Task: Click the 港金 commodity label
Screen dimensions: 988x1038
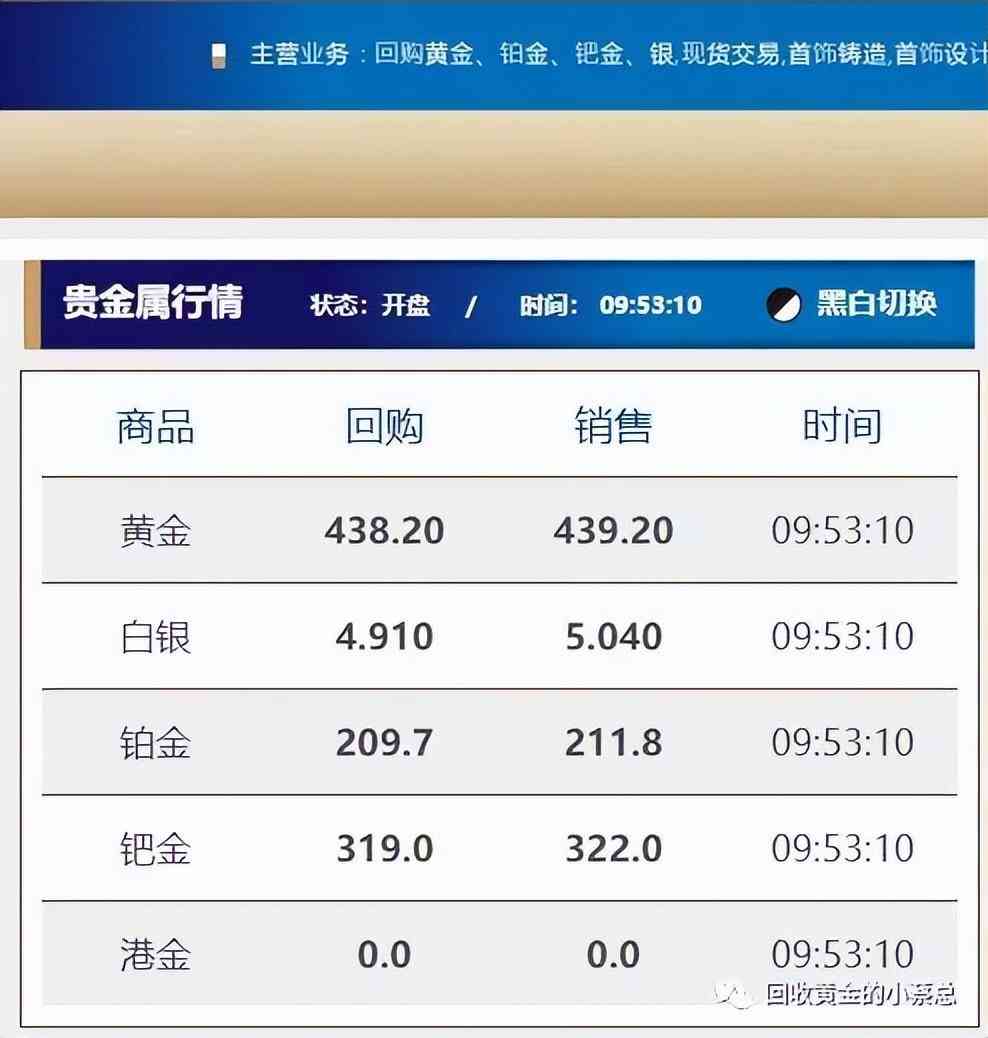Action: pos(154,954)
